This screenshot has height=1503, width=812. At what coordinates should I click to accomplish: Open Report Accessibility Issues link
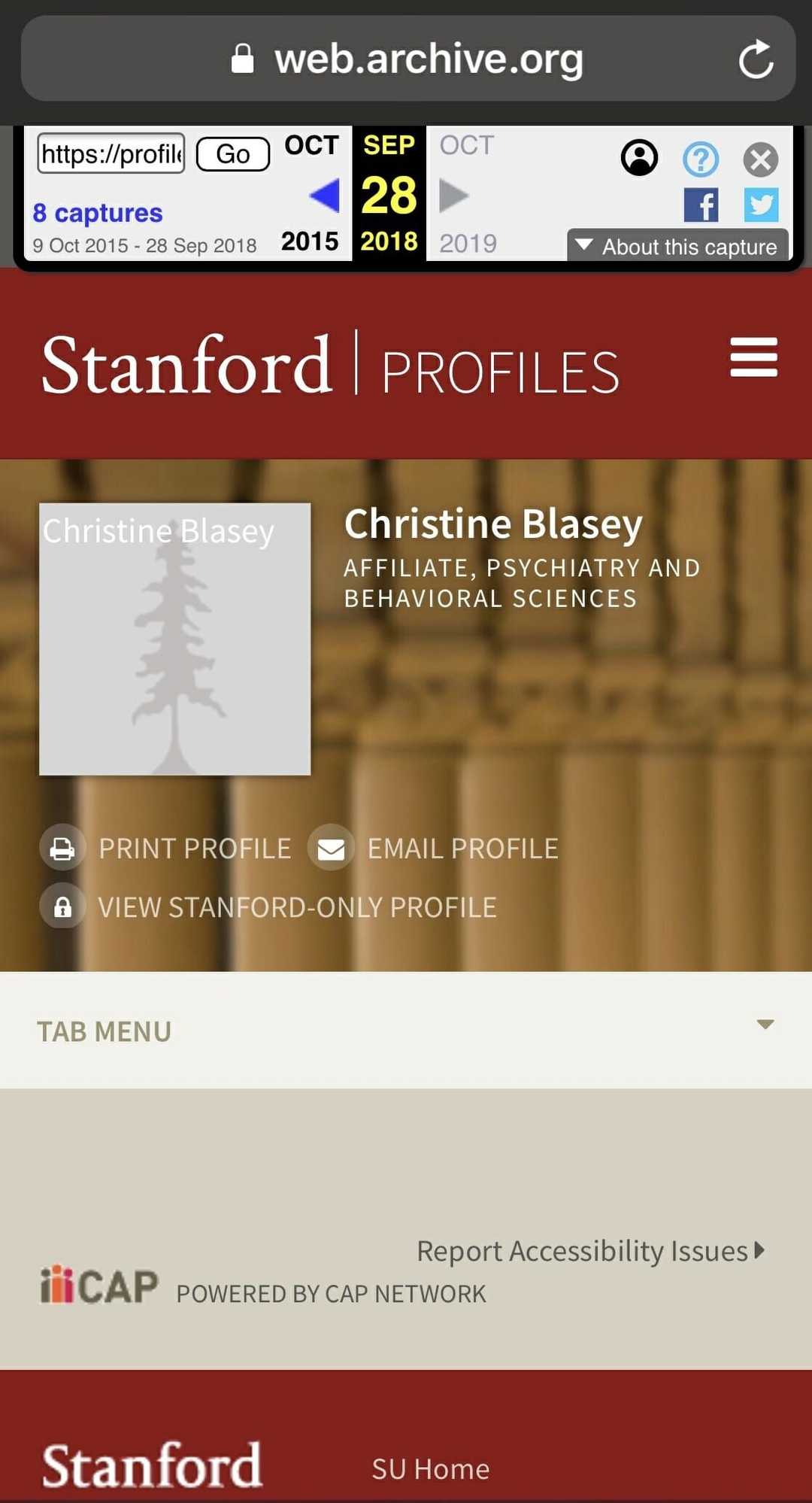click(x=591, y=1251)
